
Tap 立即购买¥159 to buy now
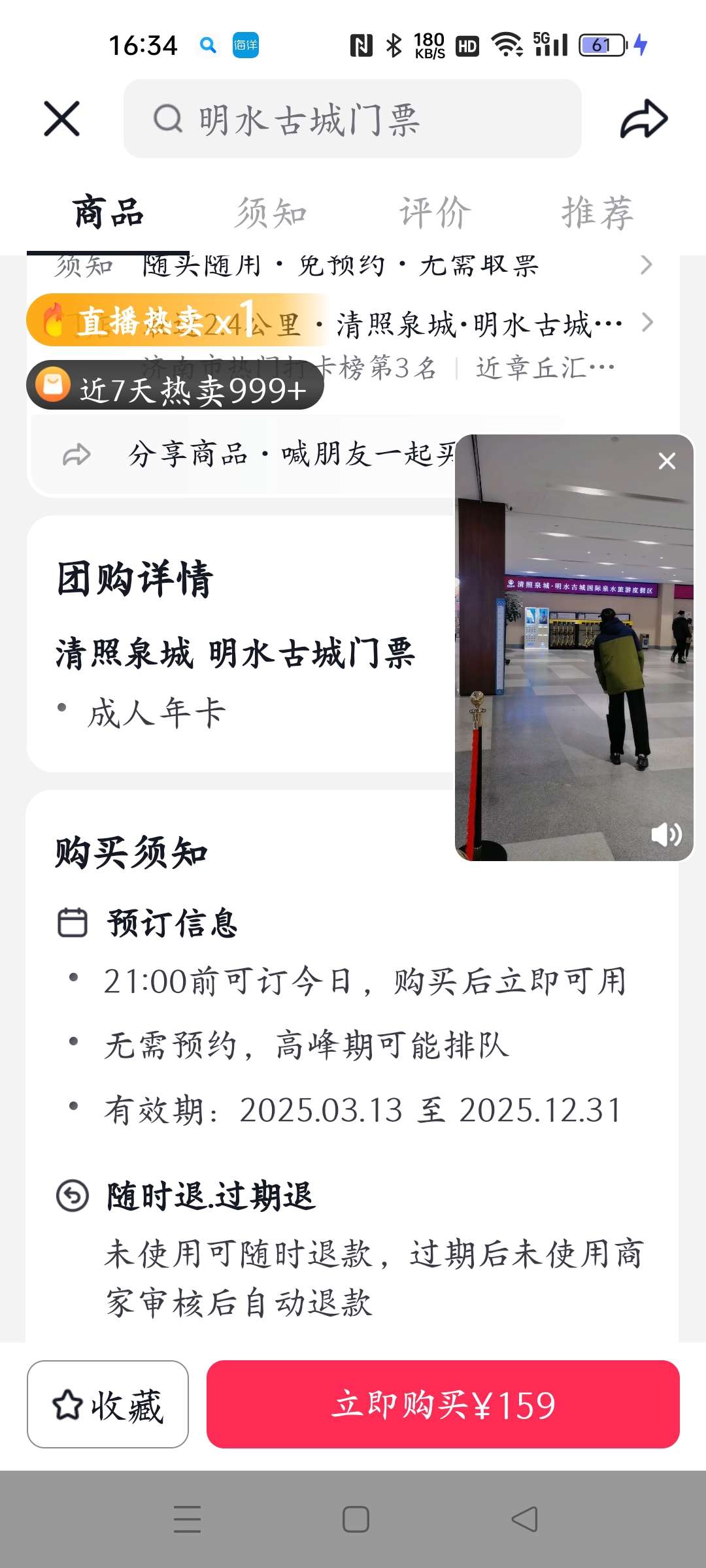443,1405
